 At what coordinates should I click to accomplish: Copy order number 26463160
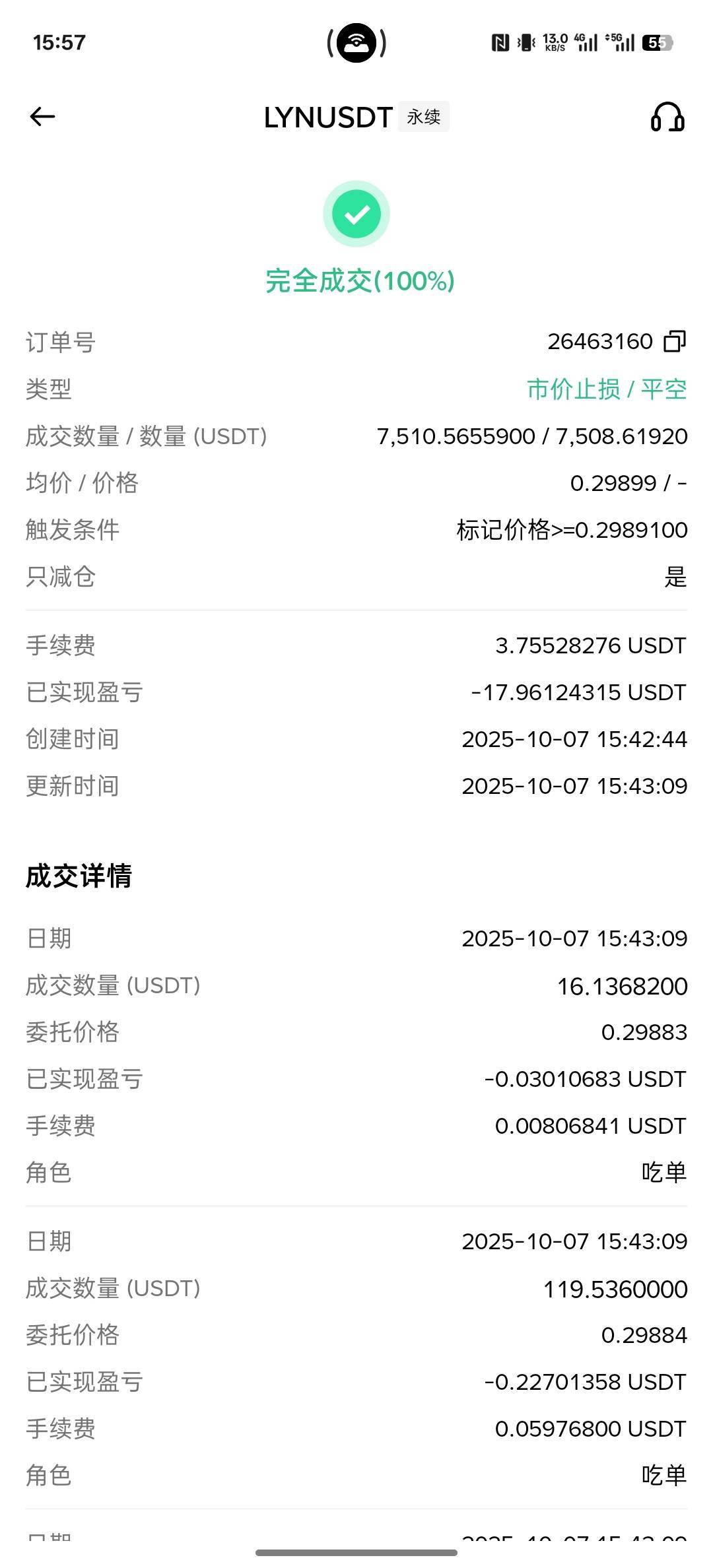point(675,341)
